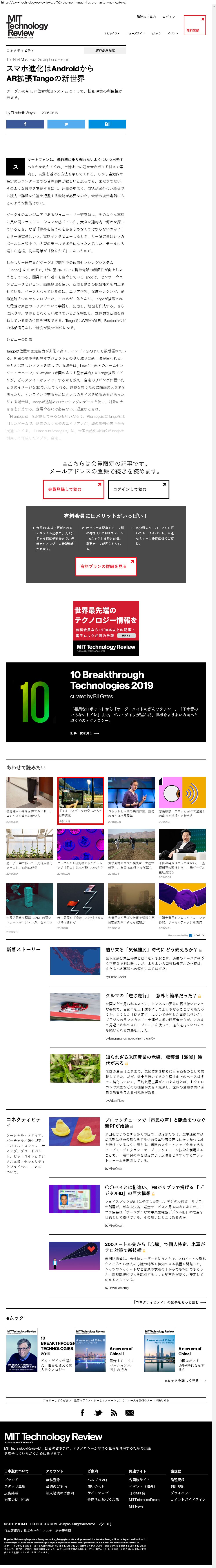Viewport: 216px width, 1568px height.
Task: Open the 10 Breakthrough Technologies 2019 banner
Action: click(106, 702)
